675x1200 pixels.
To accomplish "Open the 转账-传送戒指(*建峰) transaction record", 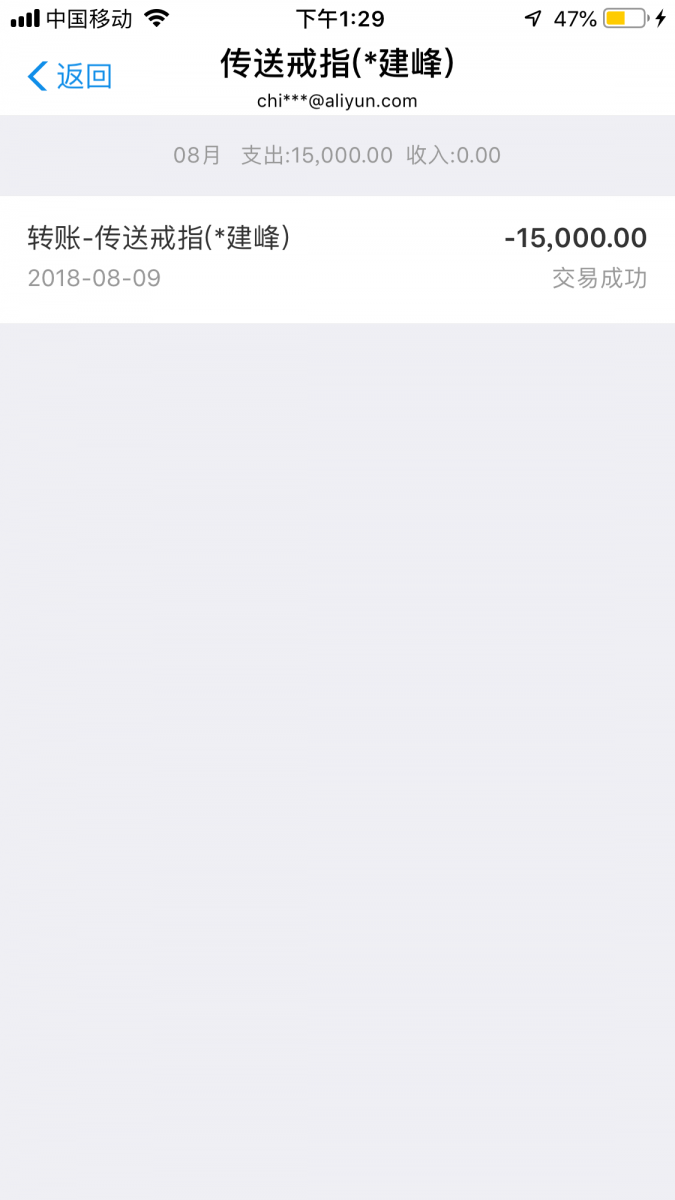I will 337,258.
